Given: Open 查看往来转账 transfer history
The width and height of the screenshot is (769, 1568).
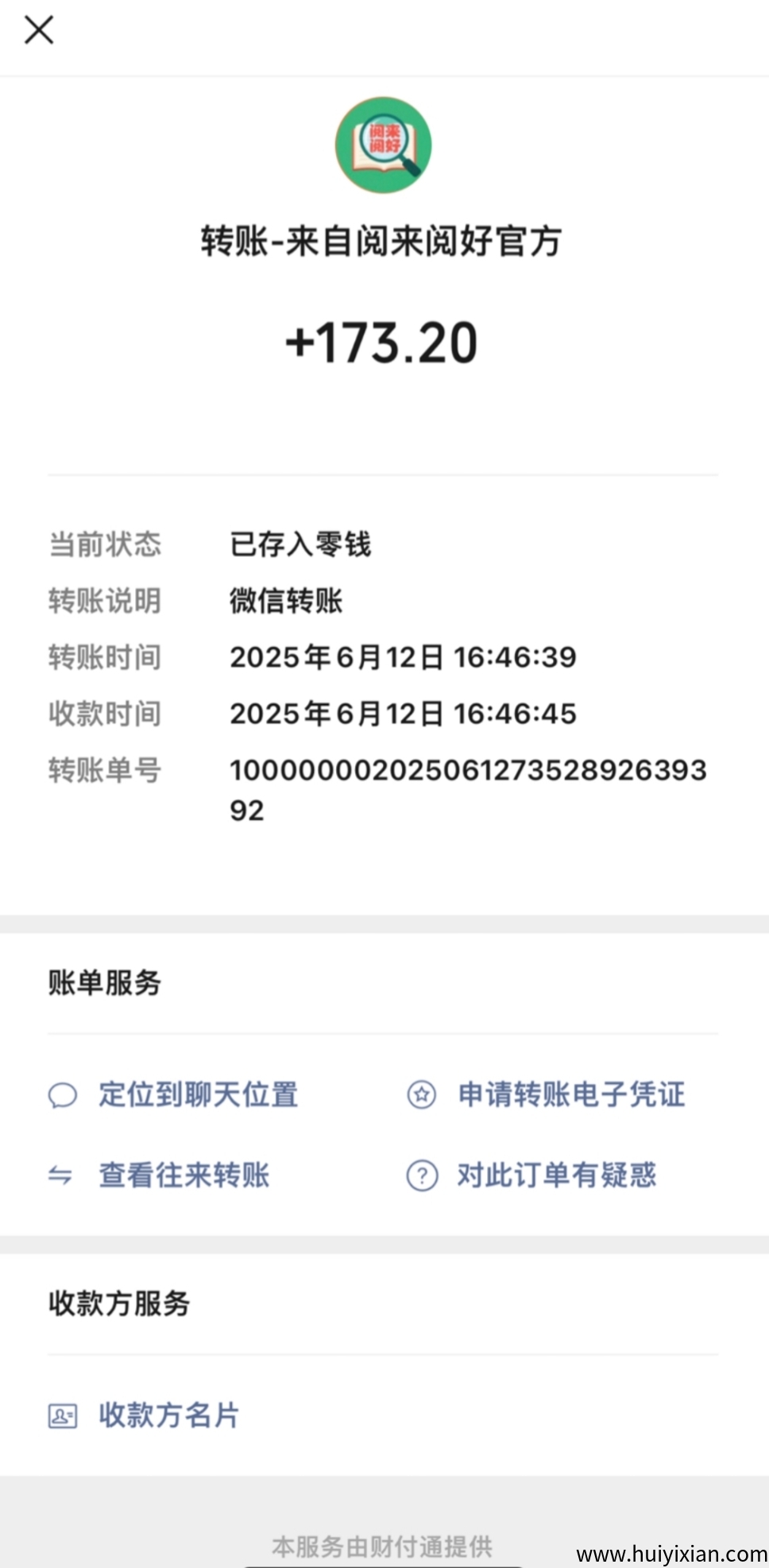Looking at the screenshot, I should click(184, 1176).
